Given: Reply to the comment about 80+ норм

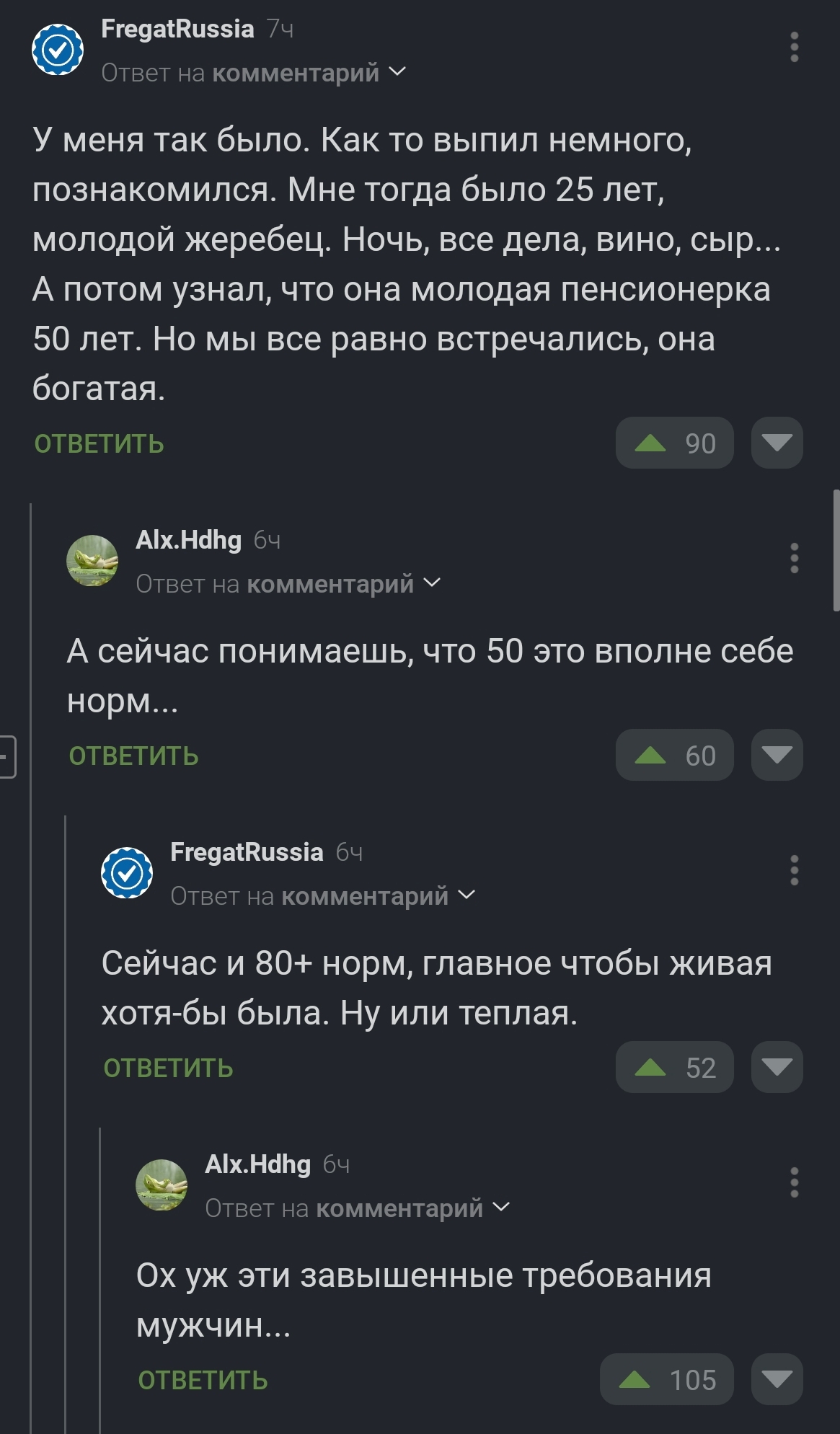Looking at the screenshot, I should click(168, 1068).
